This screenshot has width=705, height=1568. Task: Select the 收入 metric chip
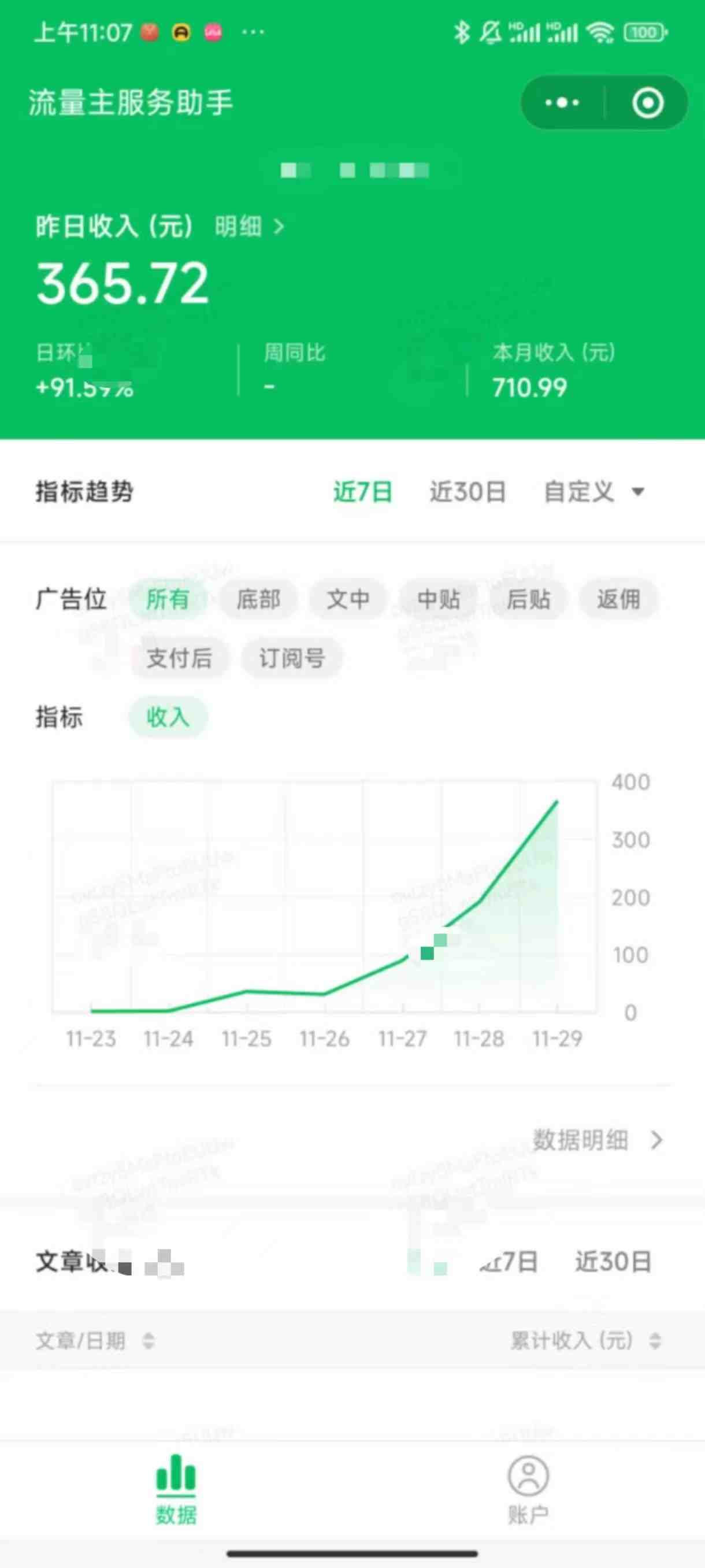tap(168, 718)
